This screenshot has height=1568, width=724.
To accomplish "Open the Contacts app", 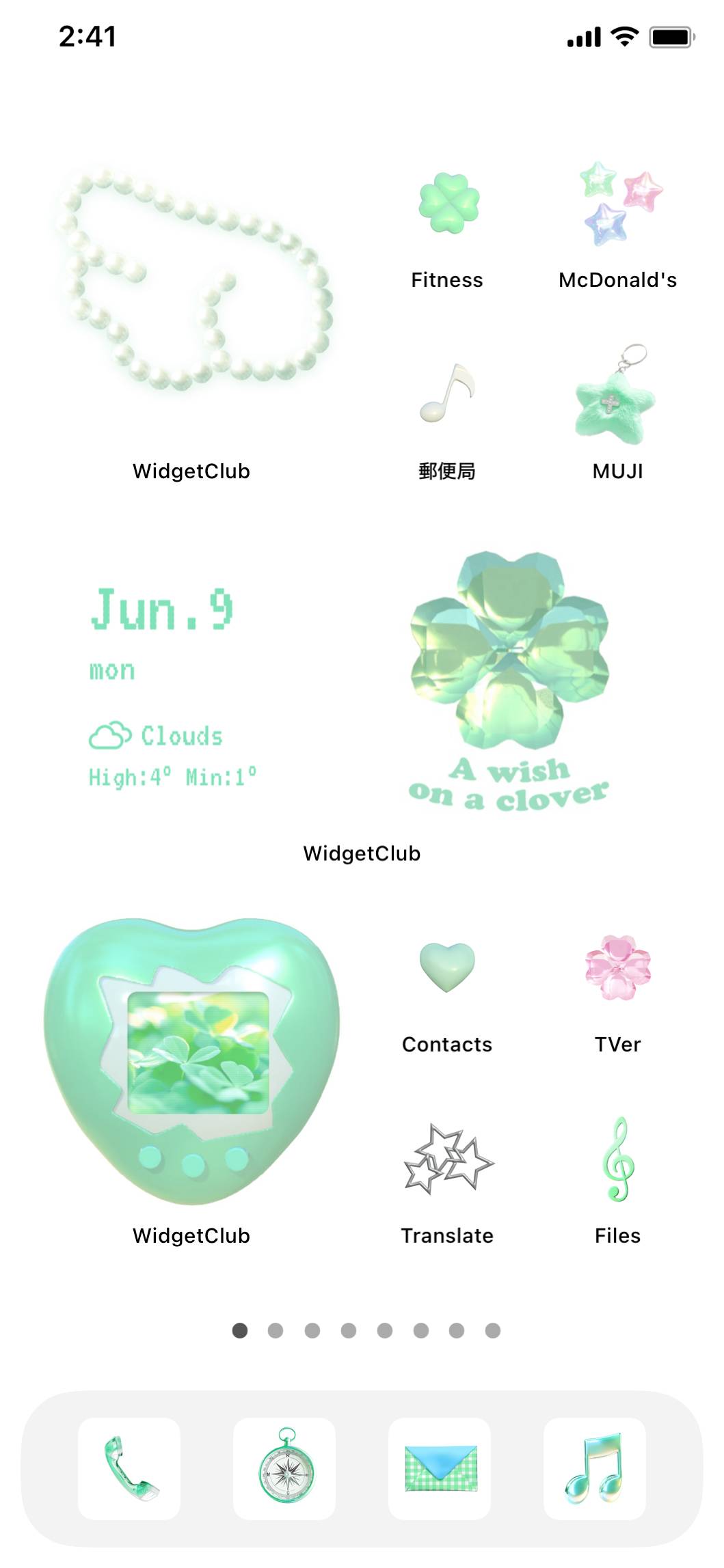I will 448,968.
